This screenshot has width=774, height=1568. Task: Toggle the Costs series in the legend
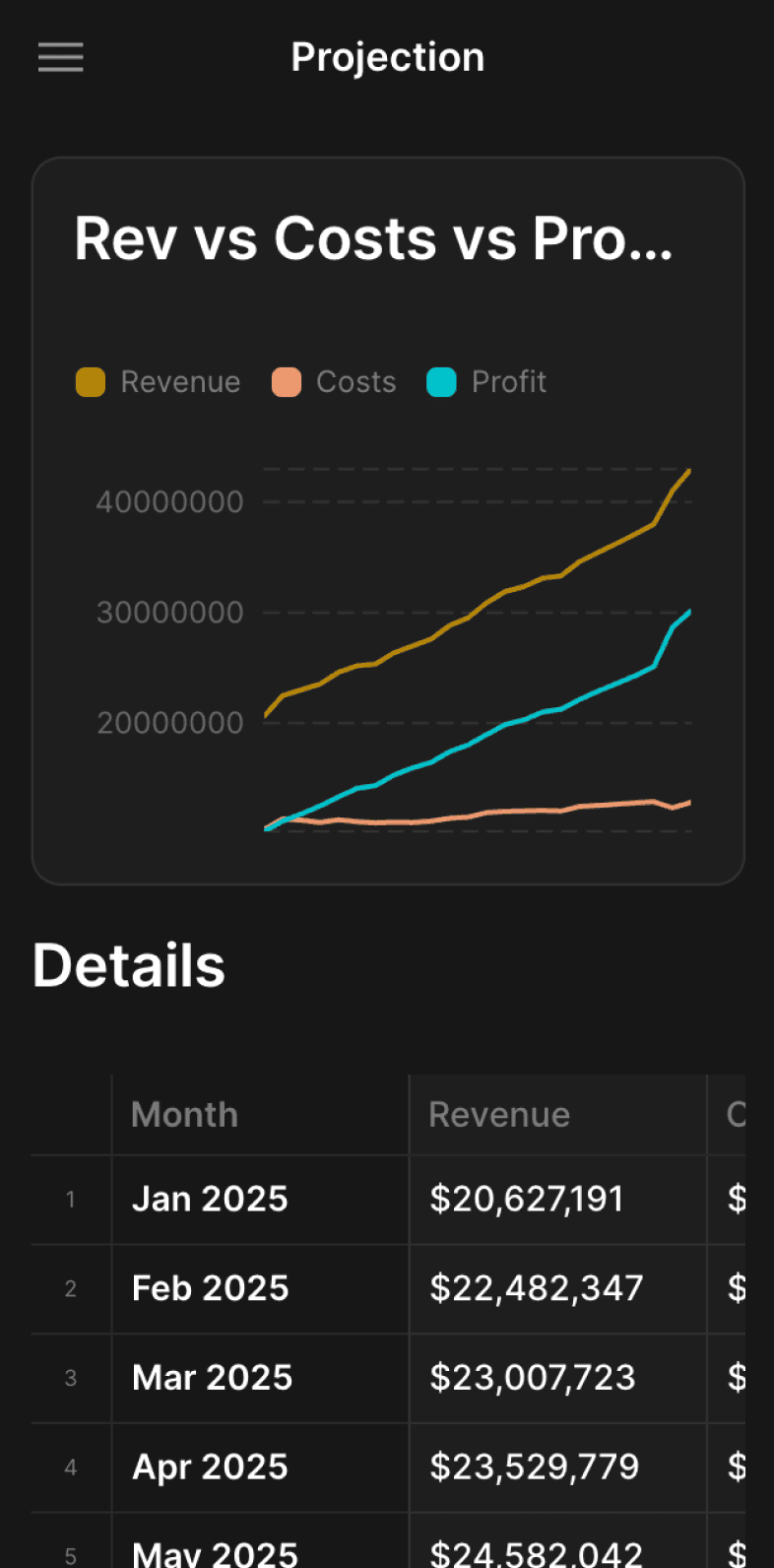[335, 382]
